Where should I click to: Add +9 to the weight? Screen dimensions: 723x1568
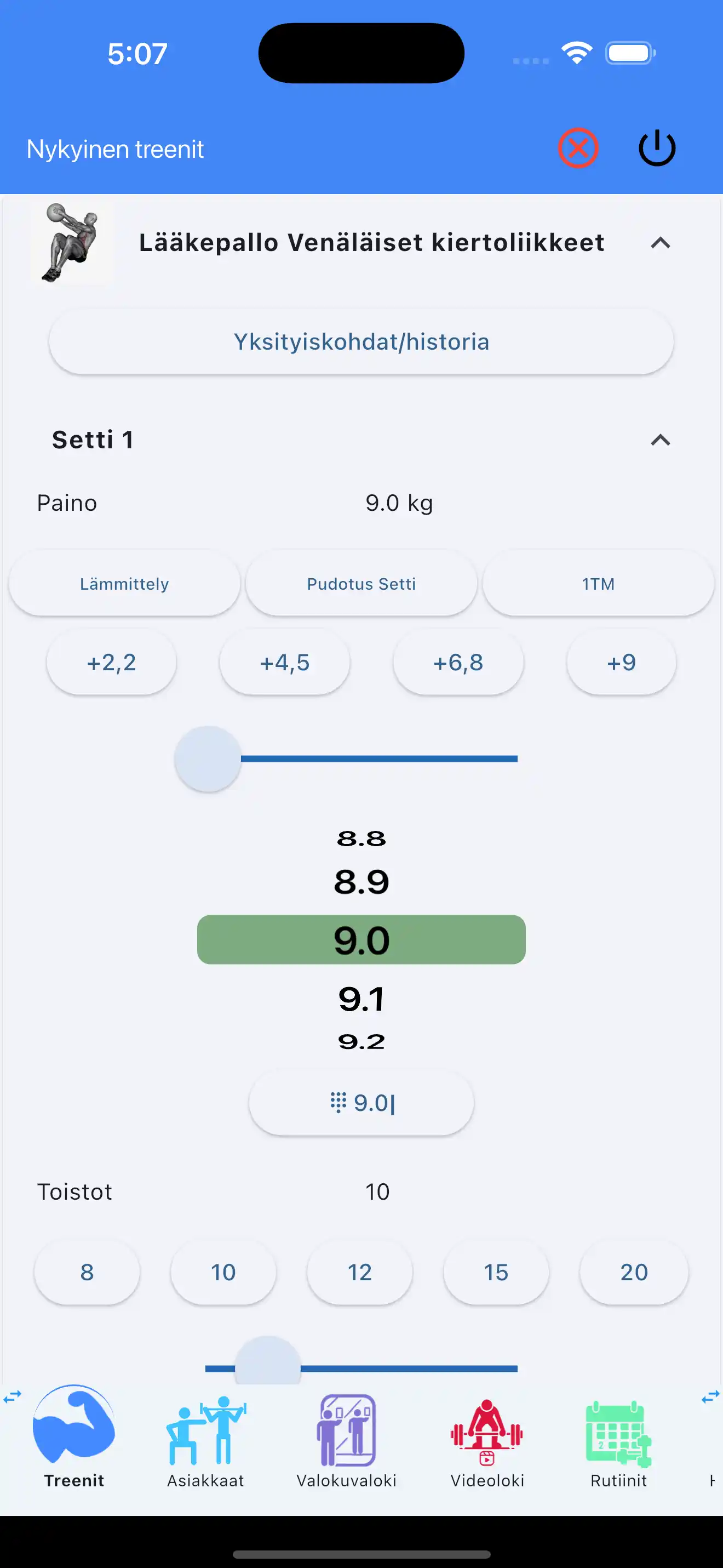point(621,662)
